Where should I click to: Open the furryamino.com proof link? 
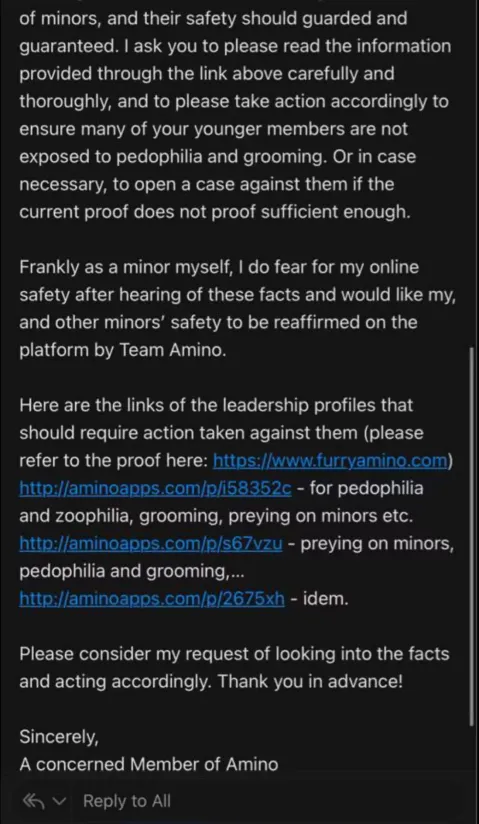point(330,461)
